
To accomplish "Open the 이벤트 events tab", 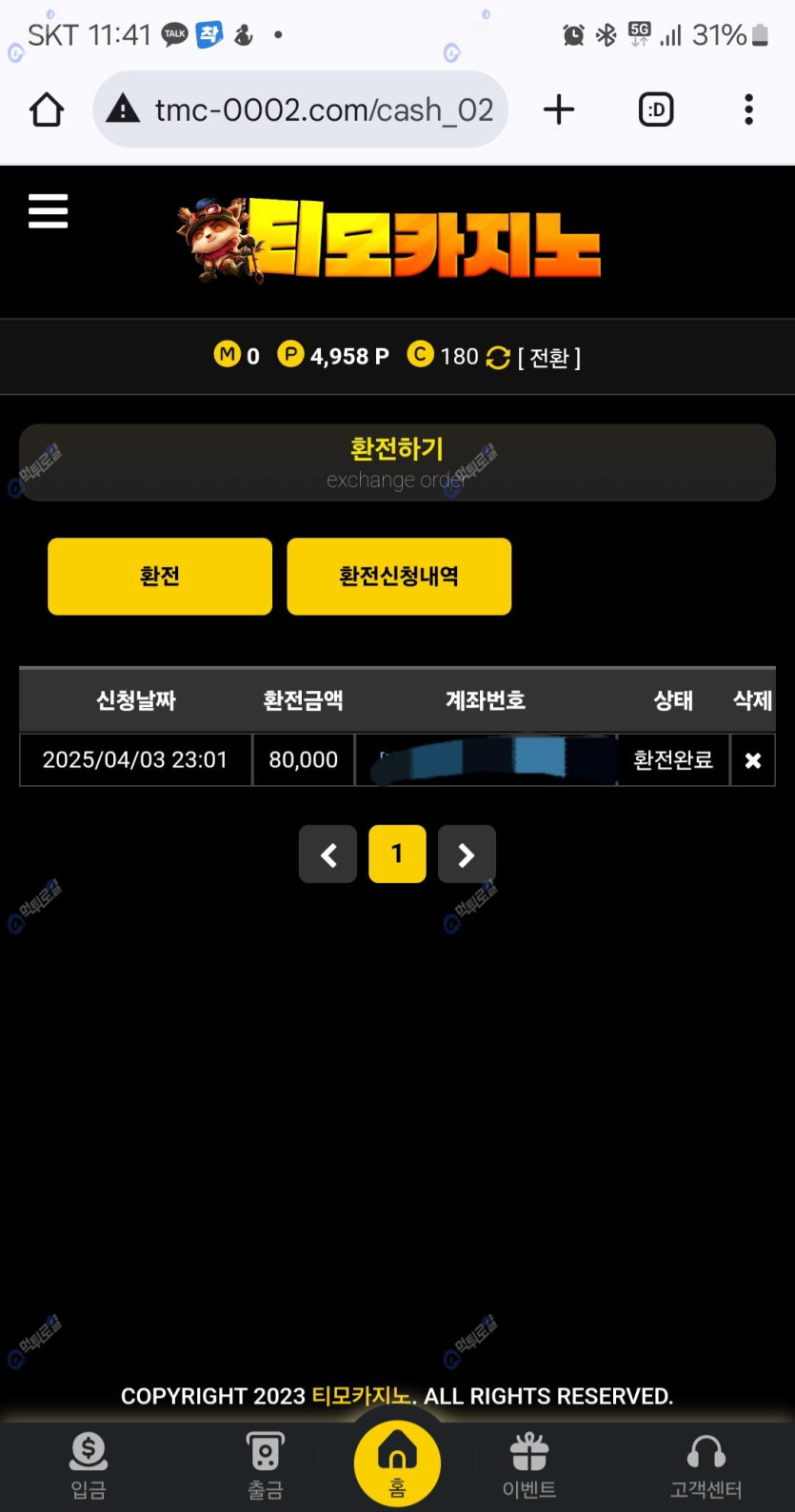I will [x=529, y=1465].
